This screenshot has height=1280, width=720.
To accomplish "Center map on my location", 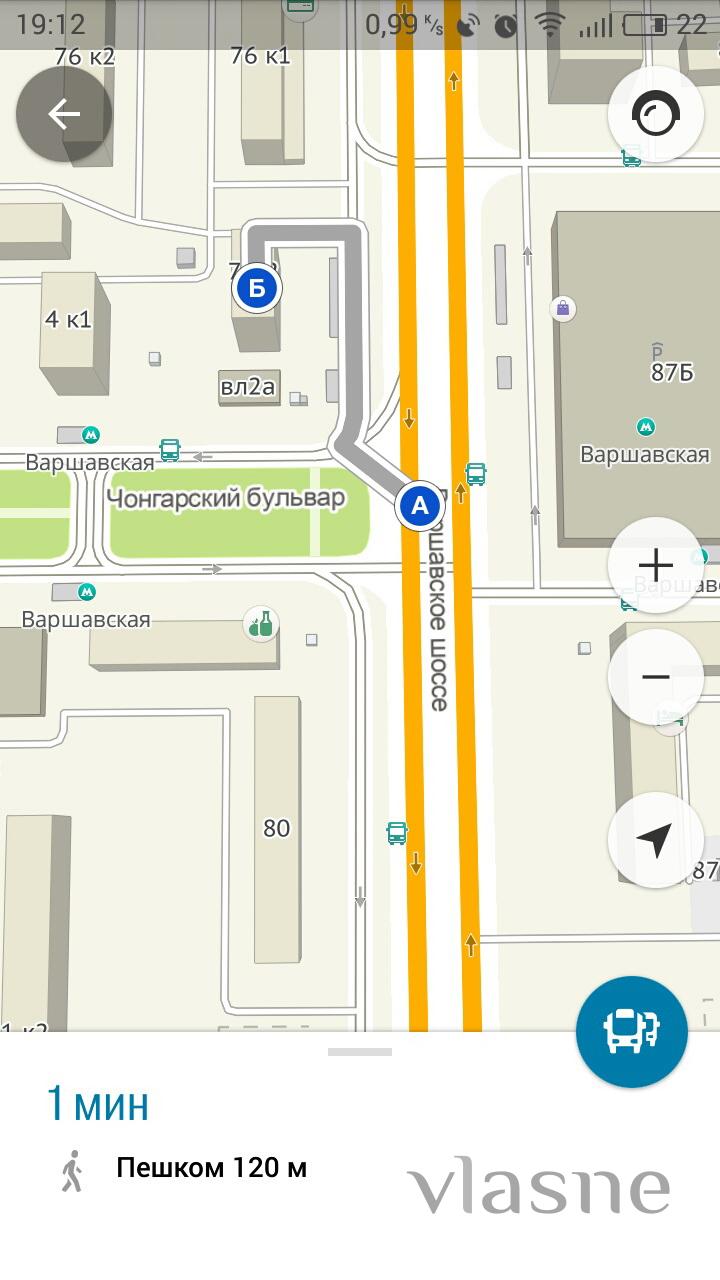I will (x=656, y=840).
